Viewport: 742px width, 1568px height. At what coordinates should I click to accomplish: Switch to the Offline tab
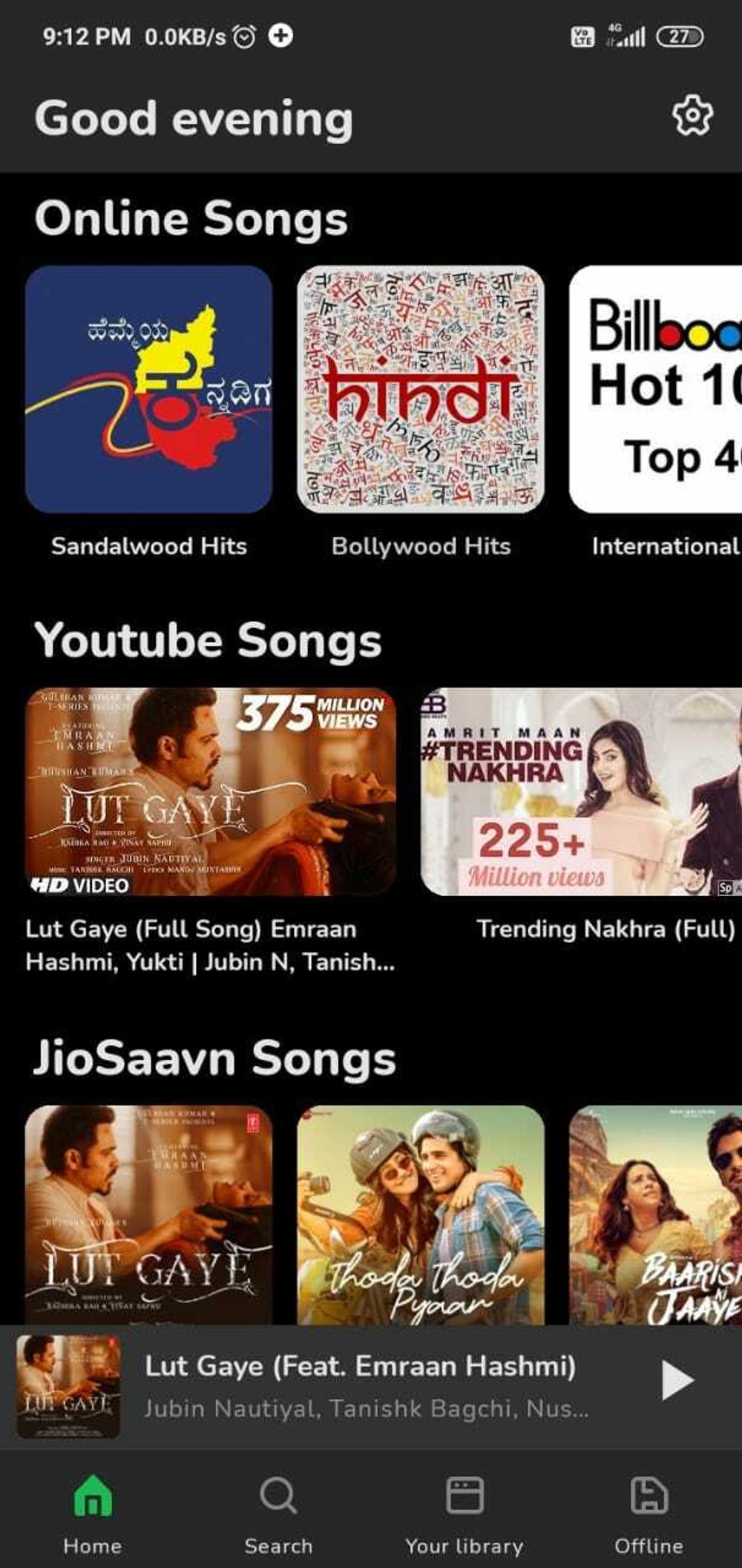pos(649,1515)
